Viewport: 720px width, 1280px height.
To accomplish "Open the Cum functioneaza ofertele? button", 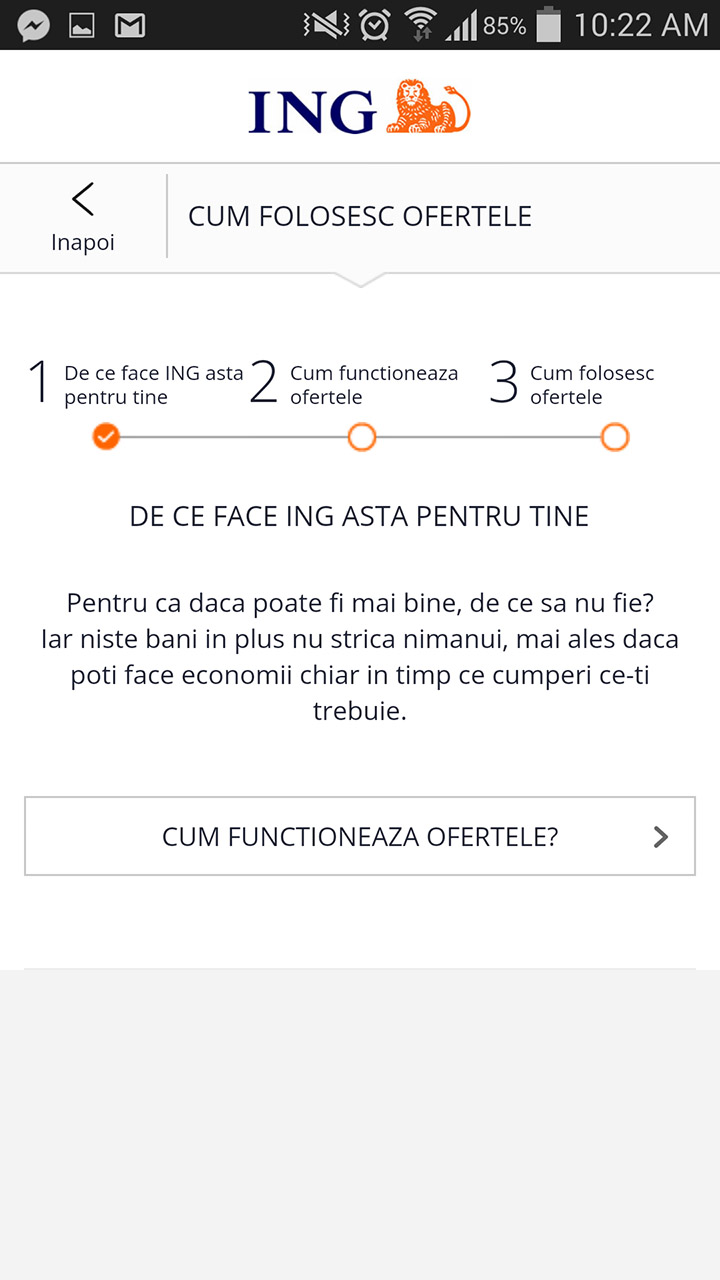I will click(x=360, y=836).
